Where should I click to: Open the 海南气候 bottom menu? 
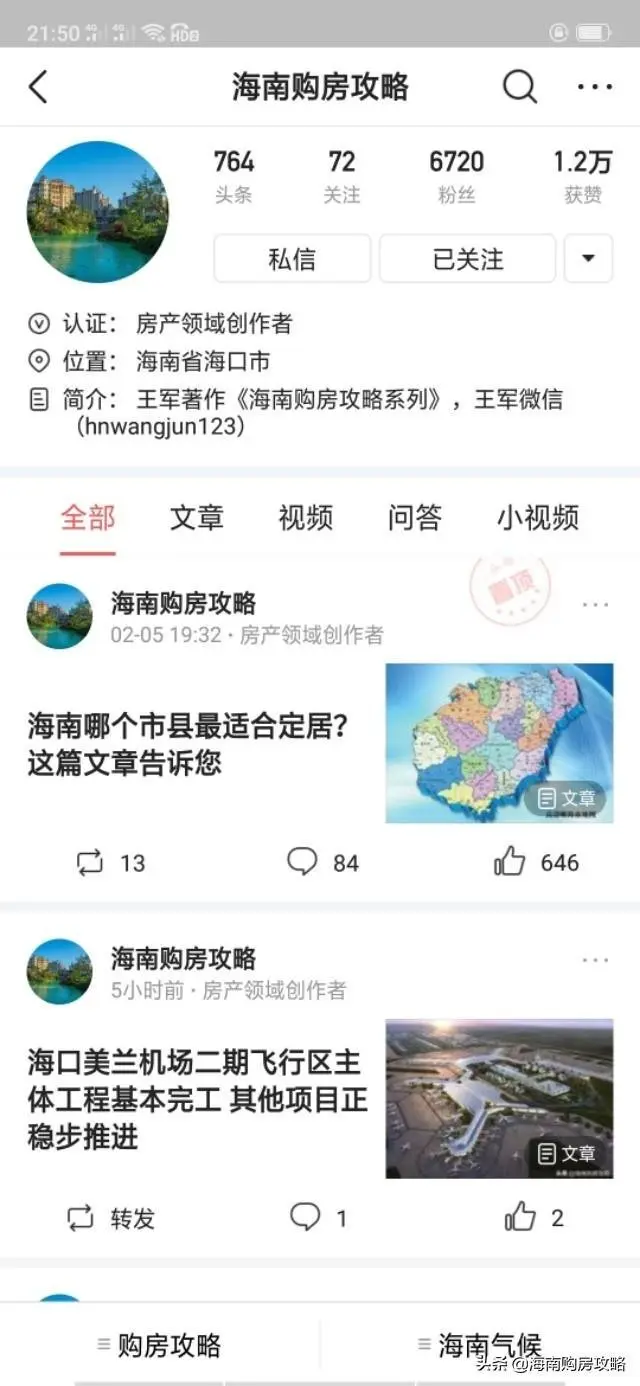pyautogui.click(x=480, y=1345)
